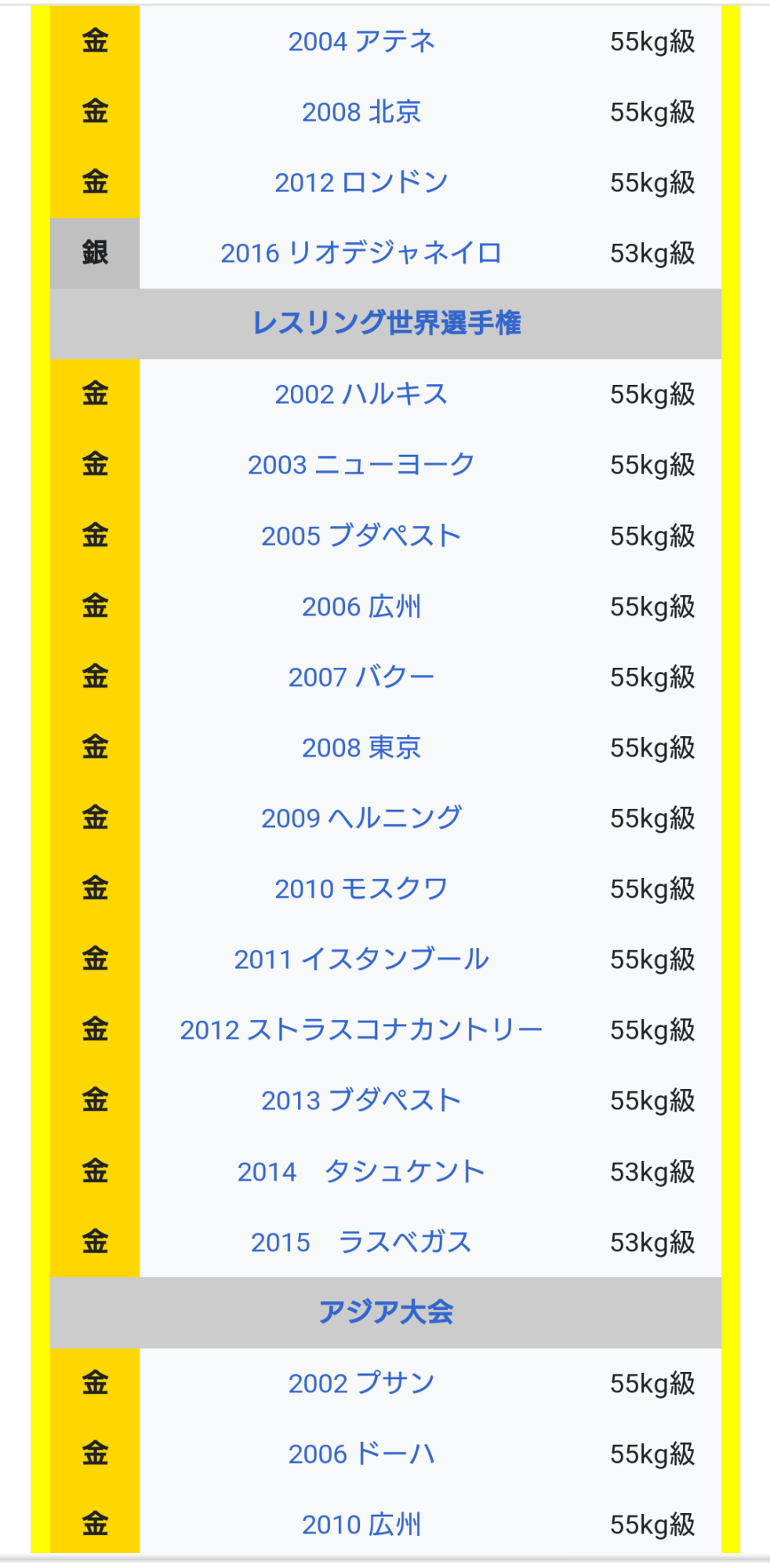Open the レスリング世界選手権 heading link
The height and width of the screenshot is (1568, 770).
point(387,323)
